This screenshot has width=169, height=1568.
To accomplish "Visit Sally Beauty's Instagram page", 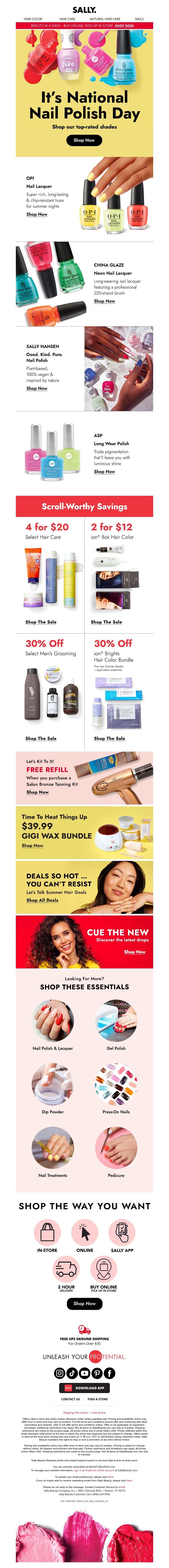I will point(60,1373).
